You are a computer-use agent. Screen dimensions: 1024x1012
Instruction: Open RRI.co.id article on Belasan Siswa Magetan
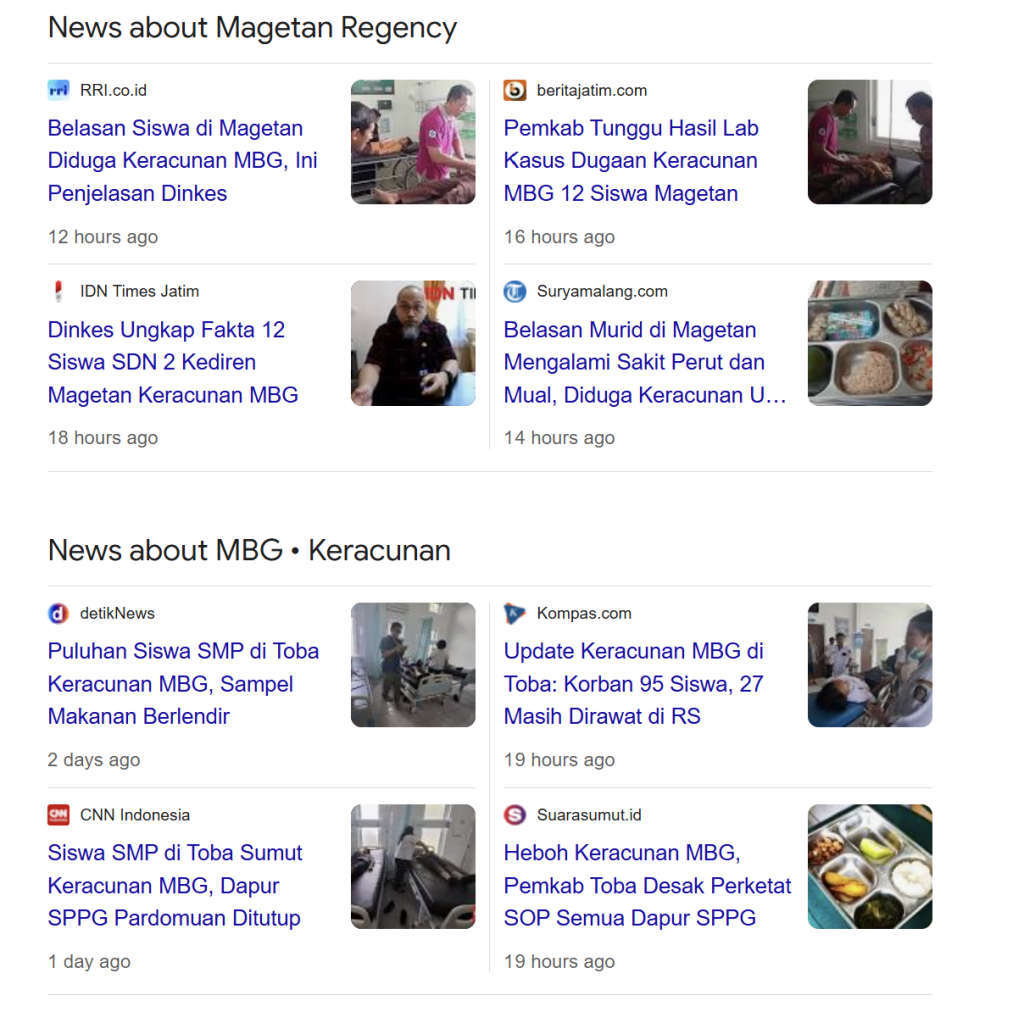point(182,161)
